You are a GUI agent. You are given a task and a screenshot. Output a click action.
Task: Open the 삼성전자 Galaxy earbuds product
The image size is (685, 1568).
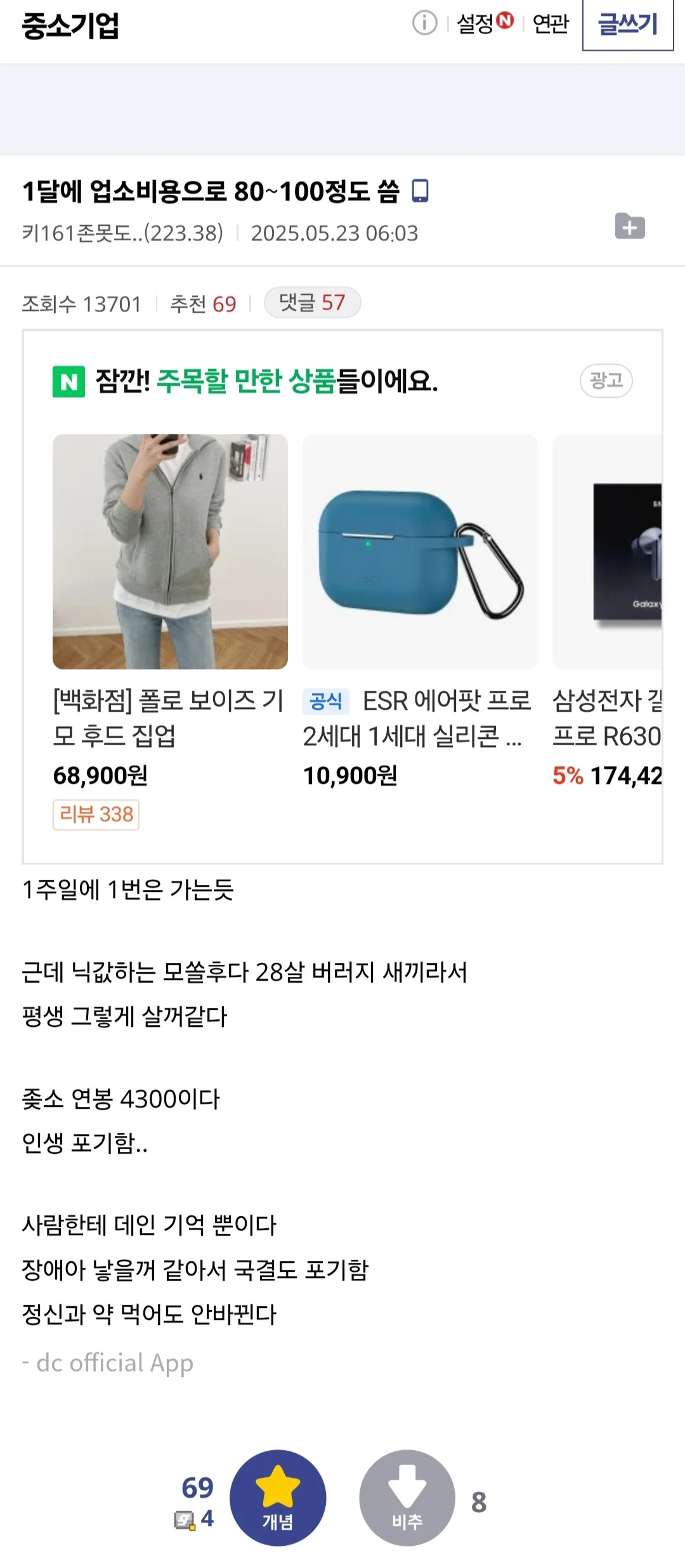pos(608,552)
